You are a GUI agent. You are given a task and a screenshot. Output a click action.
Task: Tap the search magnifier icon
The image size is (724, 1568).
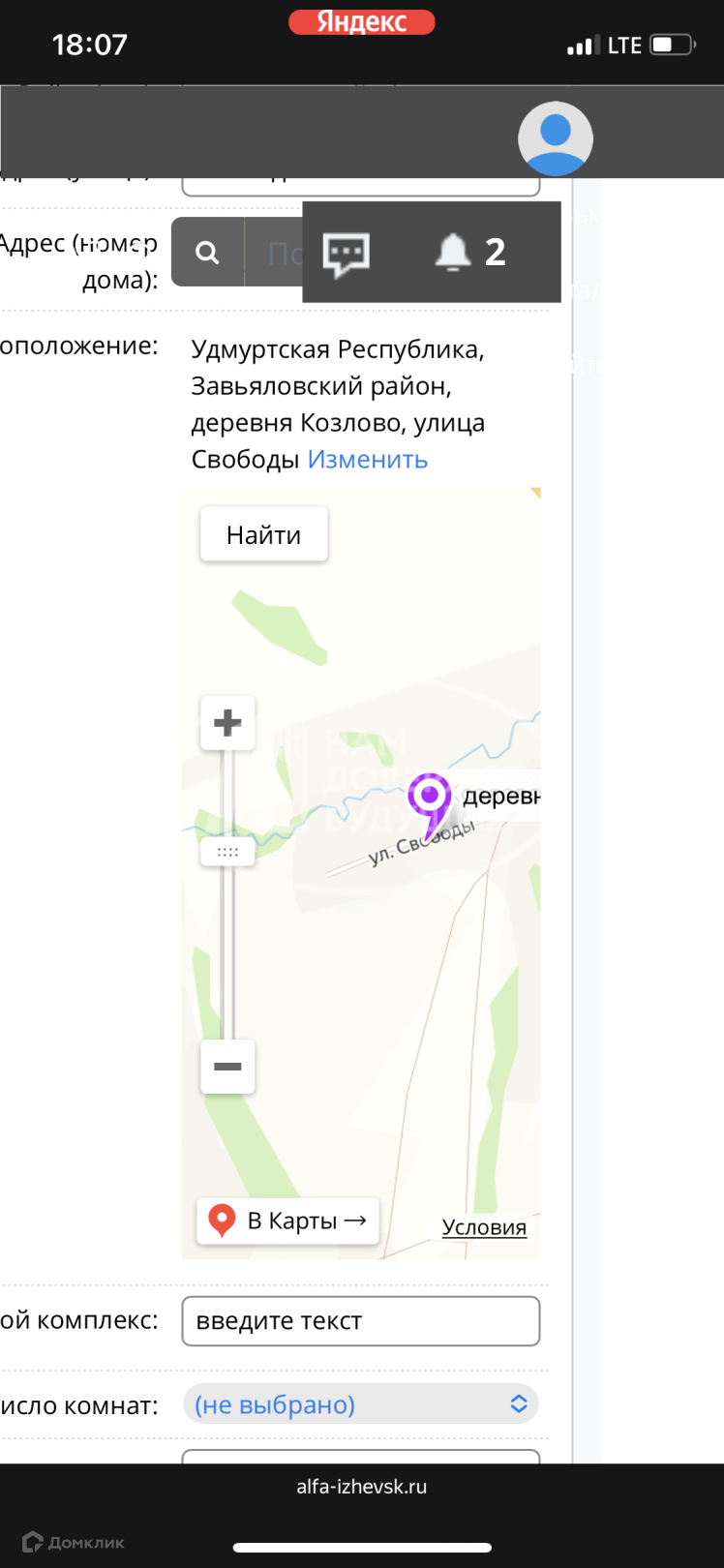(207, 253)
